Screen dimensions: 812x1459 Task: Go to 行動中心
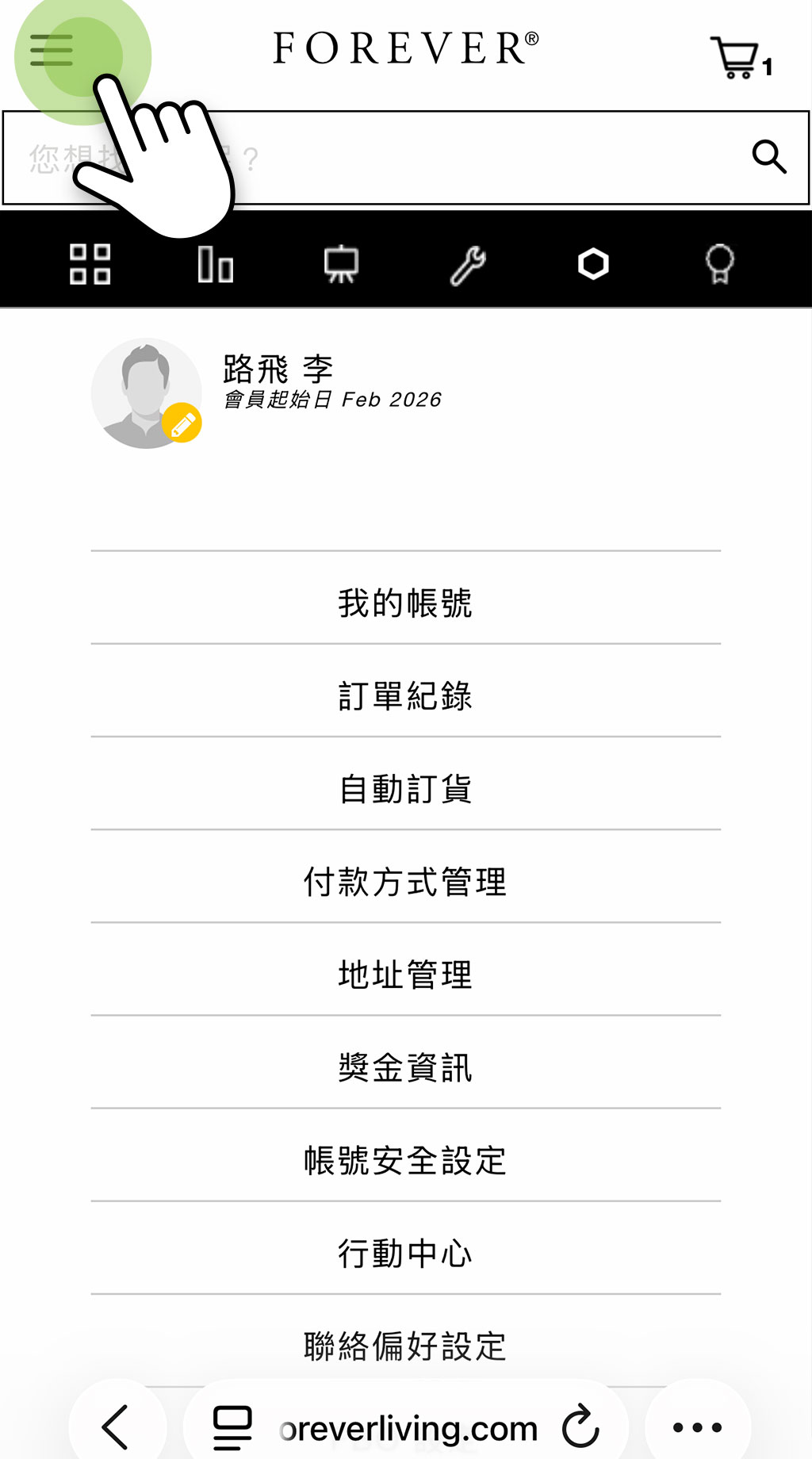(405, 1254)
